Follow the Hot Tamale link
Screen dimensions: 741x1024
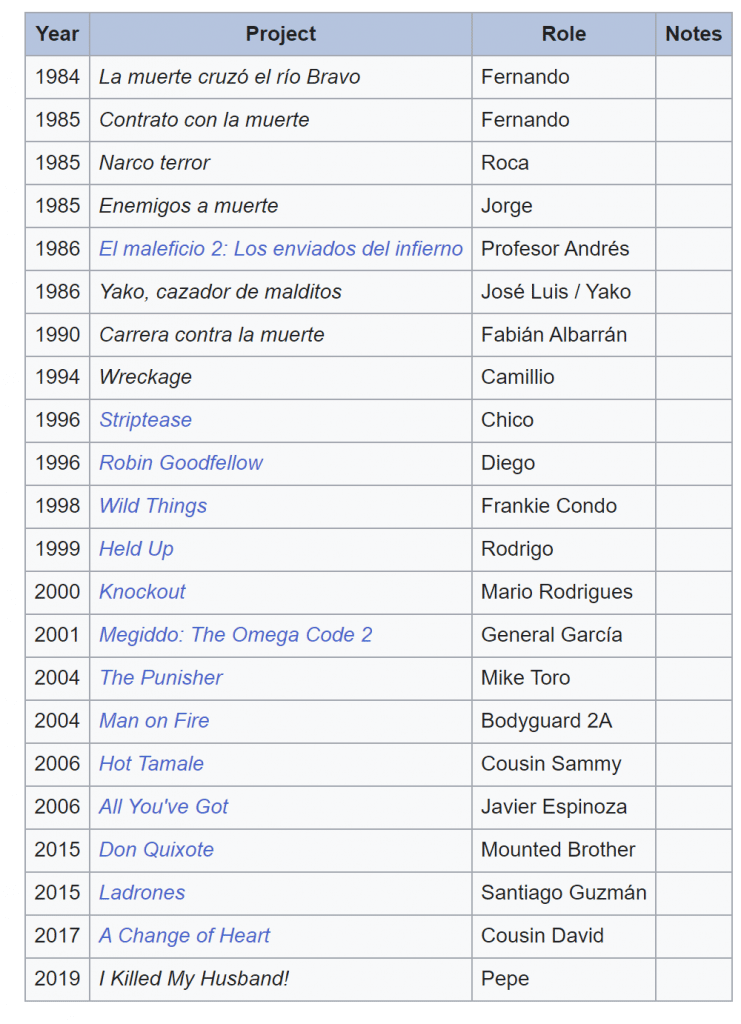pos(151,764)
